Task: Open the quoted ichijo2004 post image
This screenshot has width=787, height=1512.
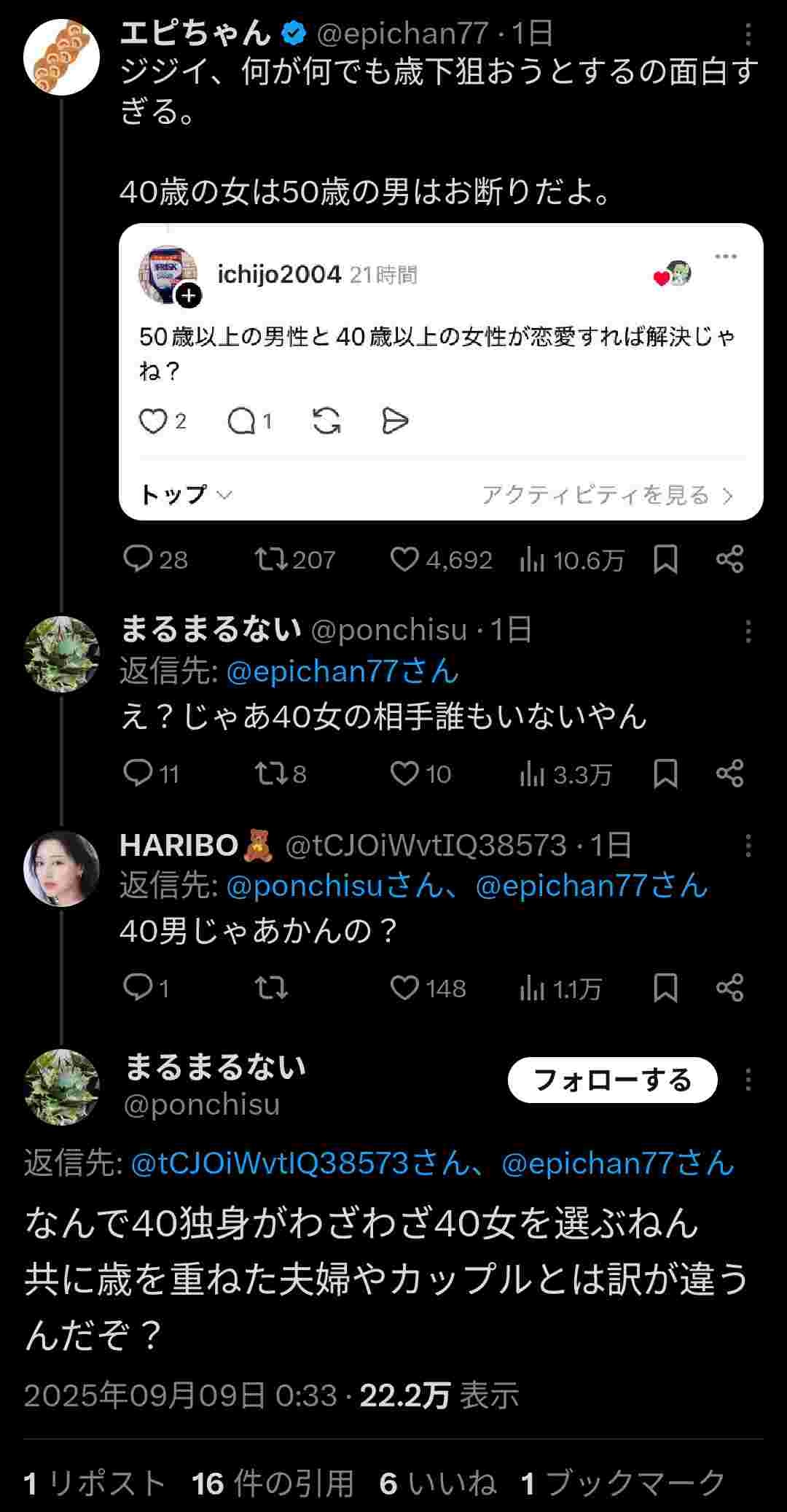Action: [440, 372]
